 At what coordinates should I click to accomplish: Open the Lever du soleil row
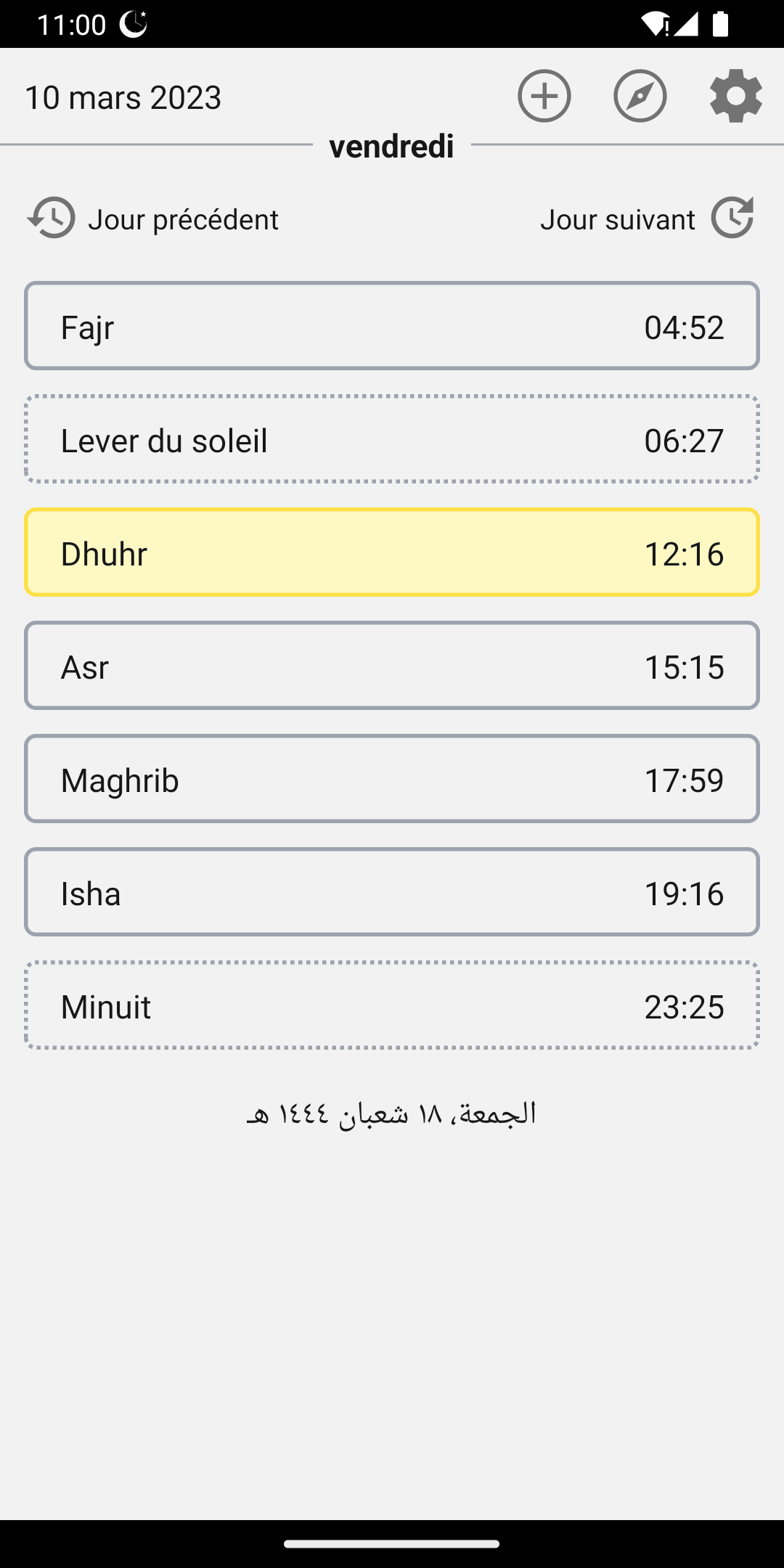tap(392, 439)
